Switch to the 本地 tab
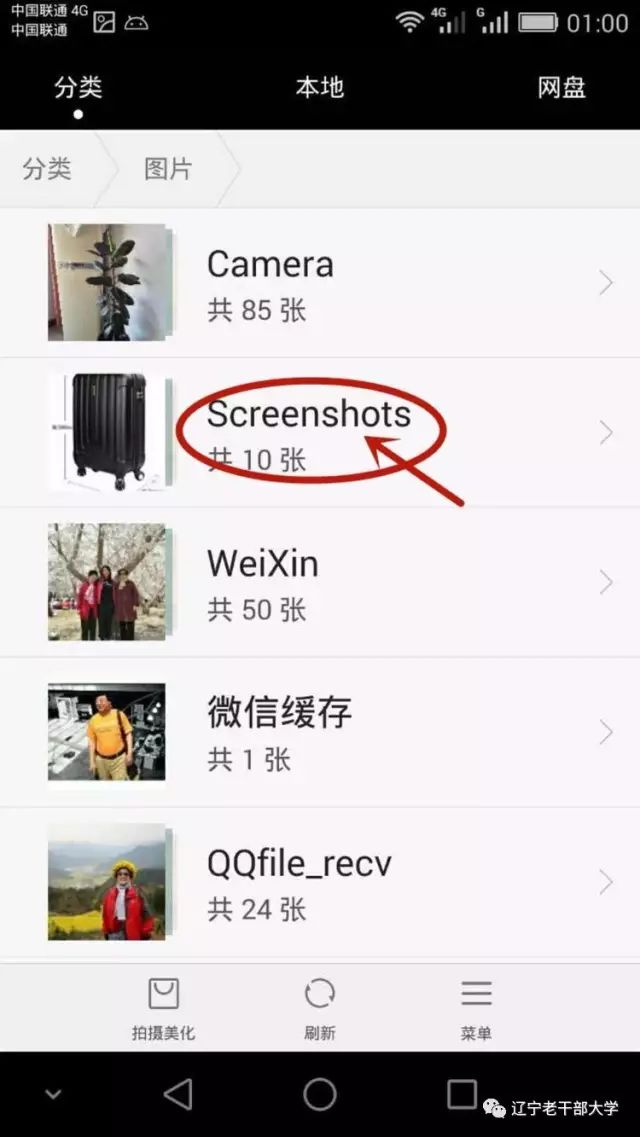The width and height of the screenshot is (640, 1137). click(x=320, y=87)
